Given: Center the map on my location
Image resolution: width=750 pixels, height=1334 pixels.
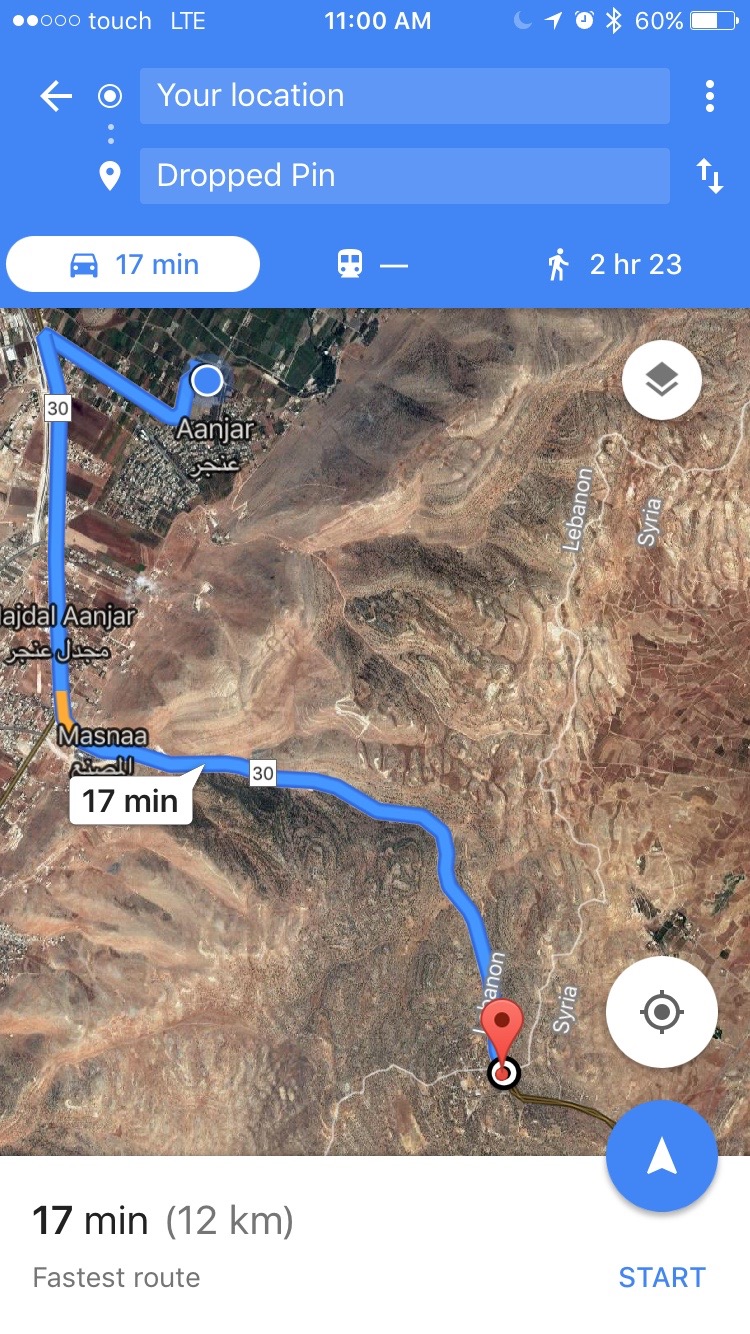Looking at the screenshot, I should 661,1012.
